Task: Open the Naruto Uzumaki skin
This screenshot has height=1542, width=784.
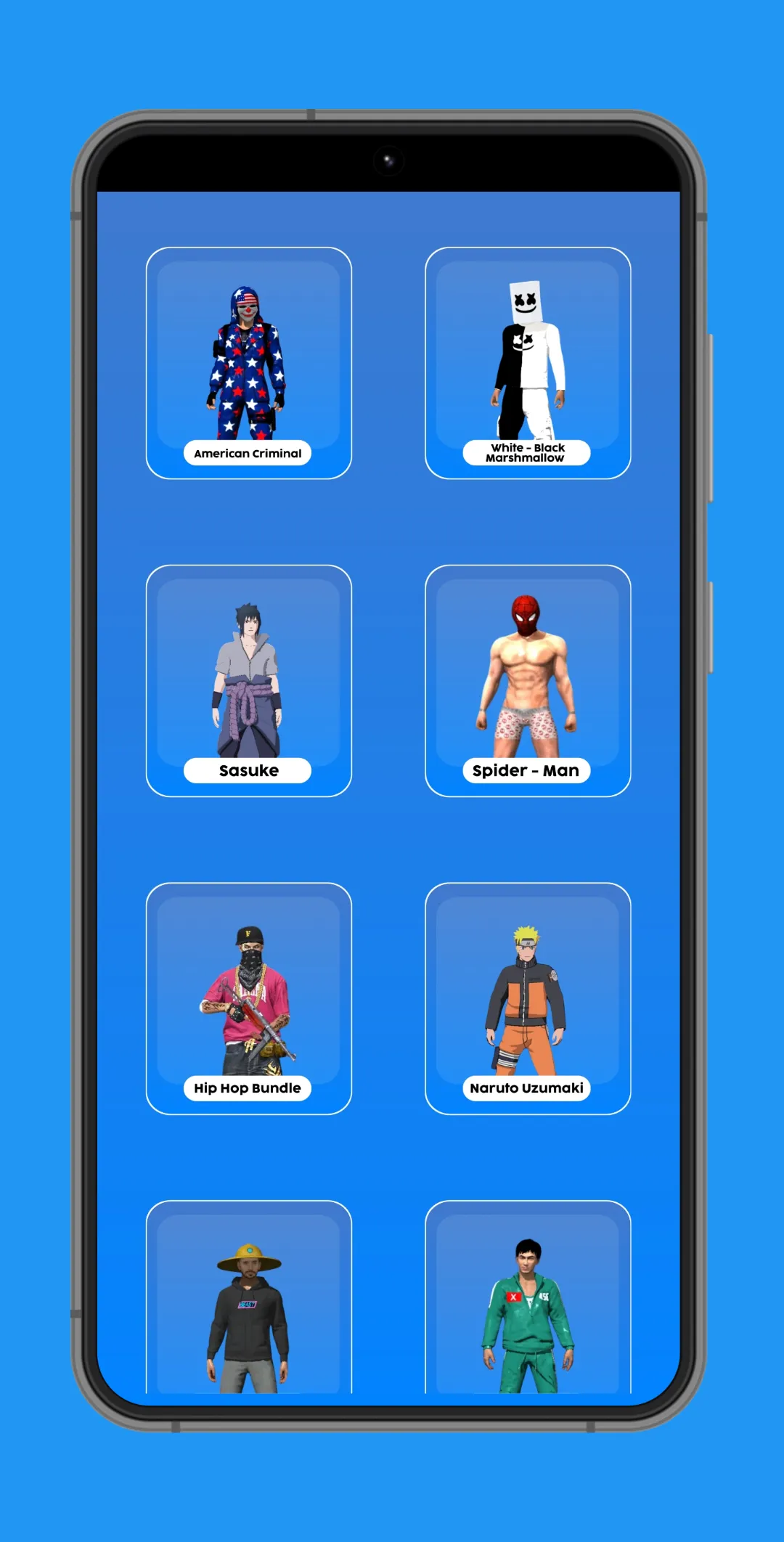Action: (526, 998)
